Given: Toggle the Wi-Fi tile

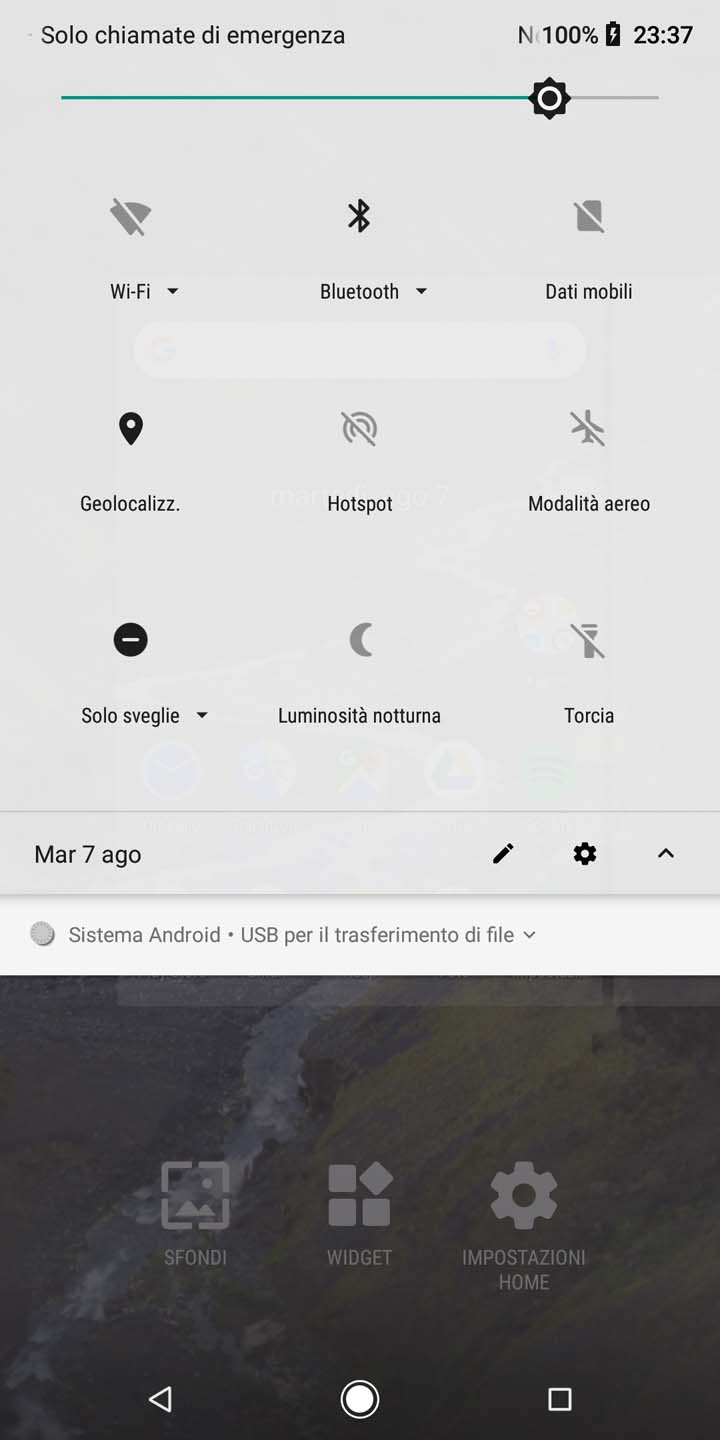Looking at the screenshot, I should 131,216.
